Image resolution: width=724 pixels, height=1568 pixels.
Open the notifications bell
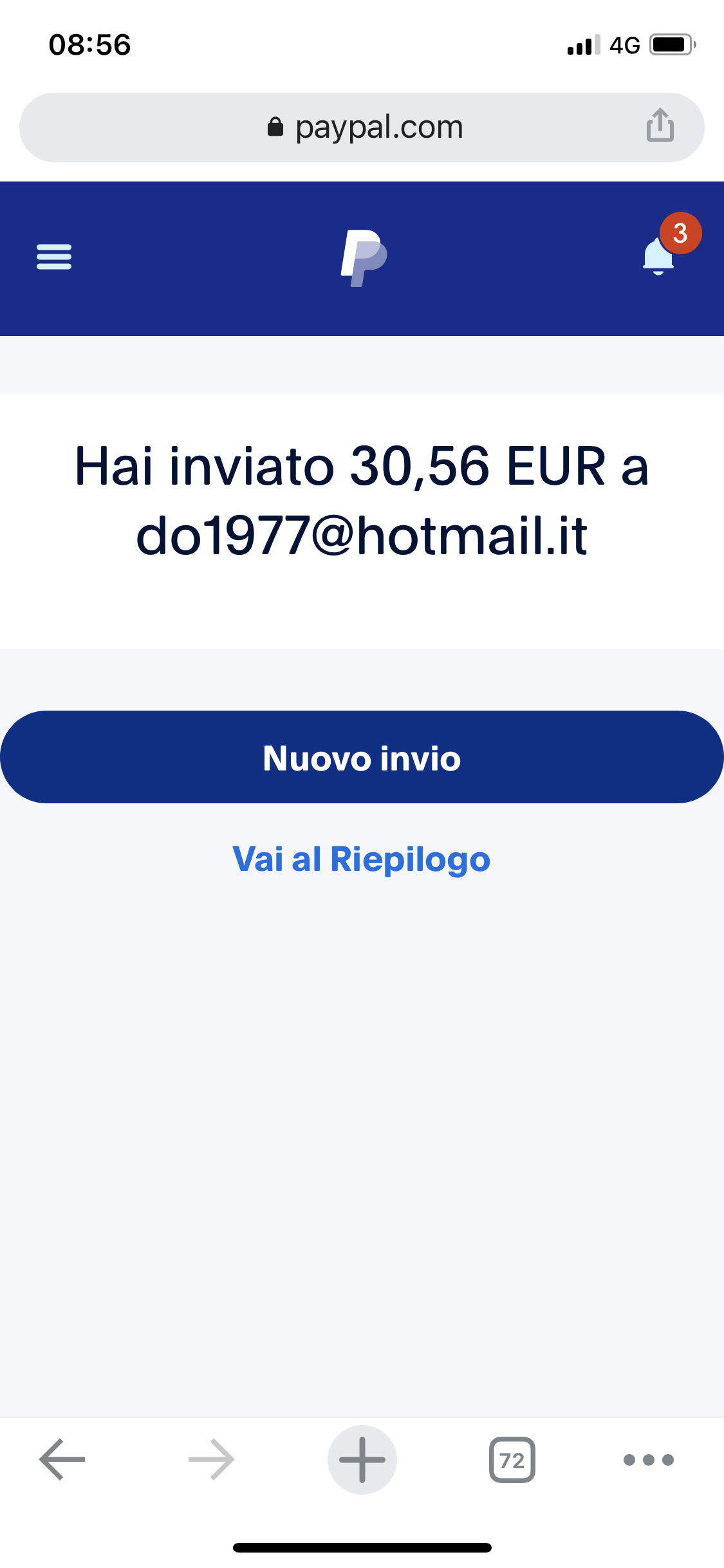[659, 257]
